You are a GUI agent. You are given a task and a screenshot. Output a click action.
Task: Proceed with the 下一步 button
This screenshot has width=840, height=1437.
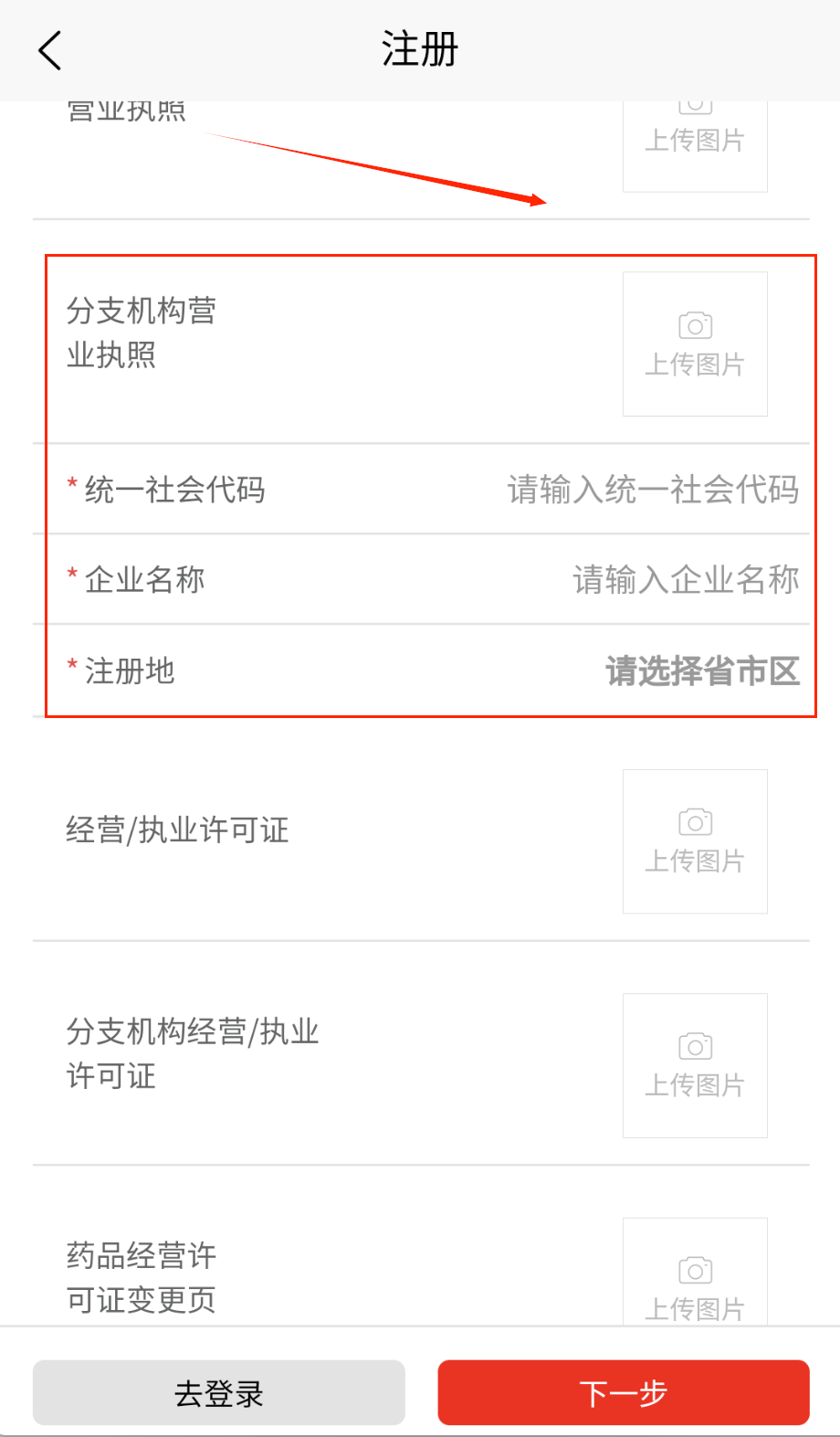624,1393
